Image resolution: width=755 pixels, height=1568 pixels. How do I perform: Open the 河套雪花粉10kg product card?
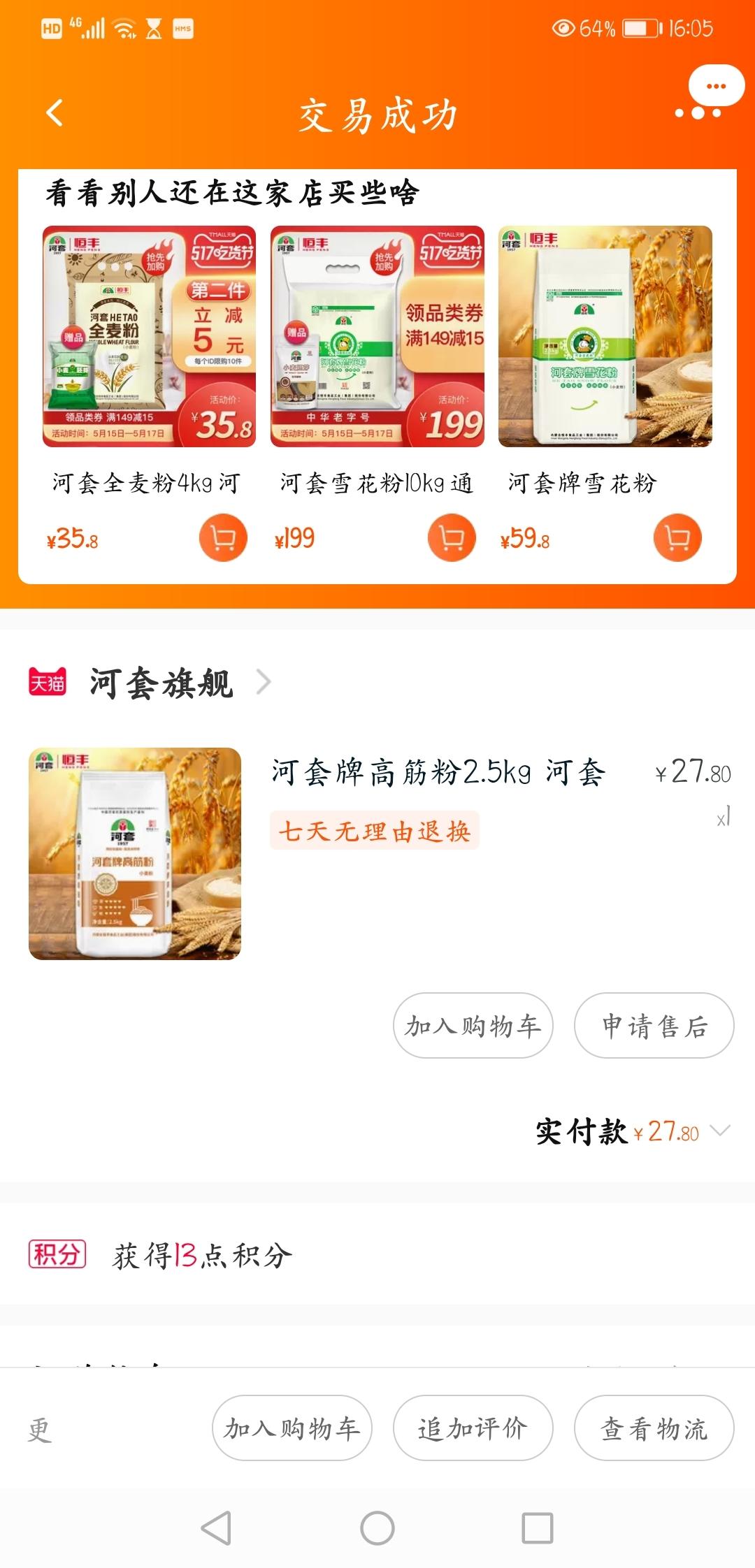[x=377, y=336]
